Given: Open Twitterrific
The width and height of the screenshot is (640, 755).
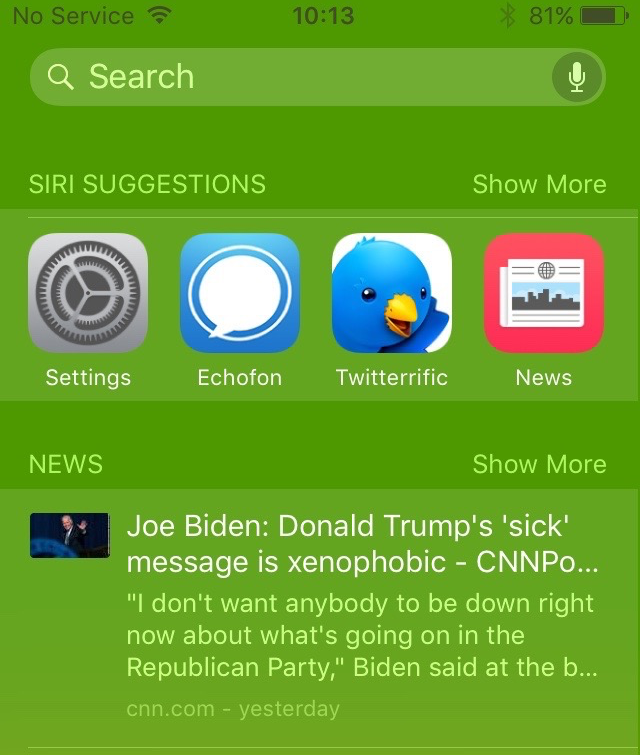Looking at the screenshot, I should point(392,293).
